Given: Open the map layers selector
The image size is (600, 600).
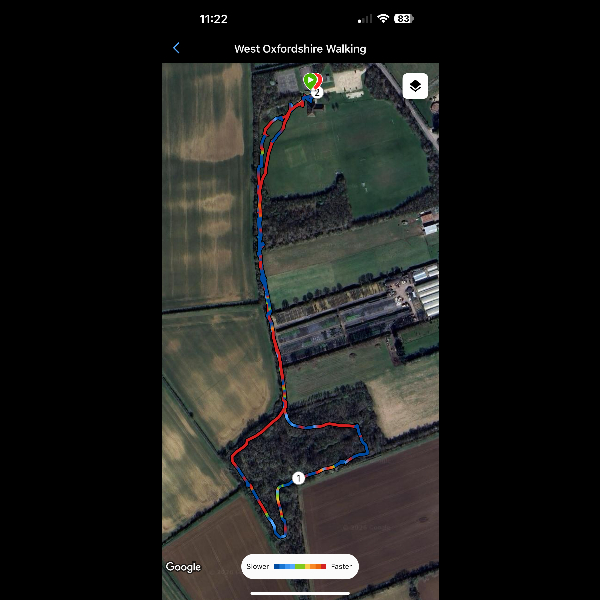Looking at the screenshot, I should 415,86.
